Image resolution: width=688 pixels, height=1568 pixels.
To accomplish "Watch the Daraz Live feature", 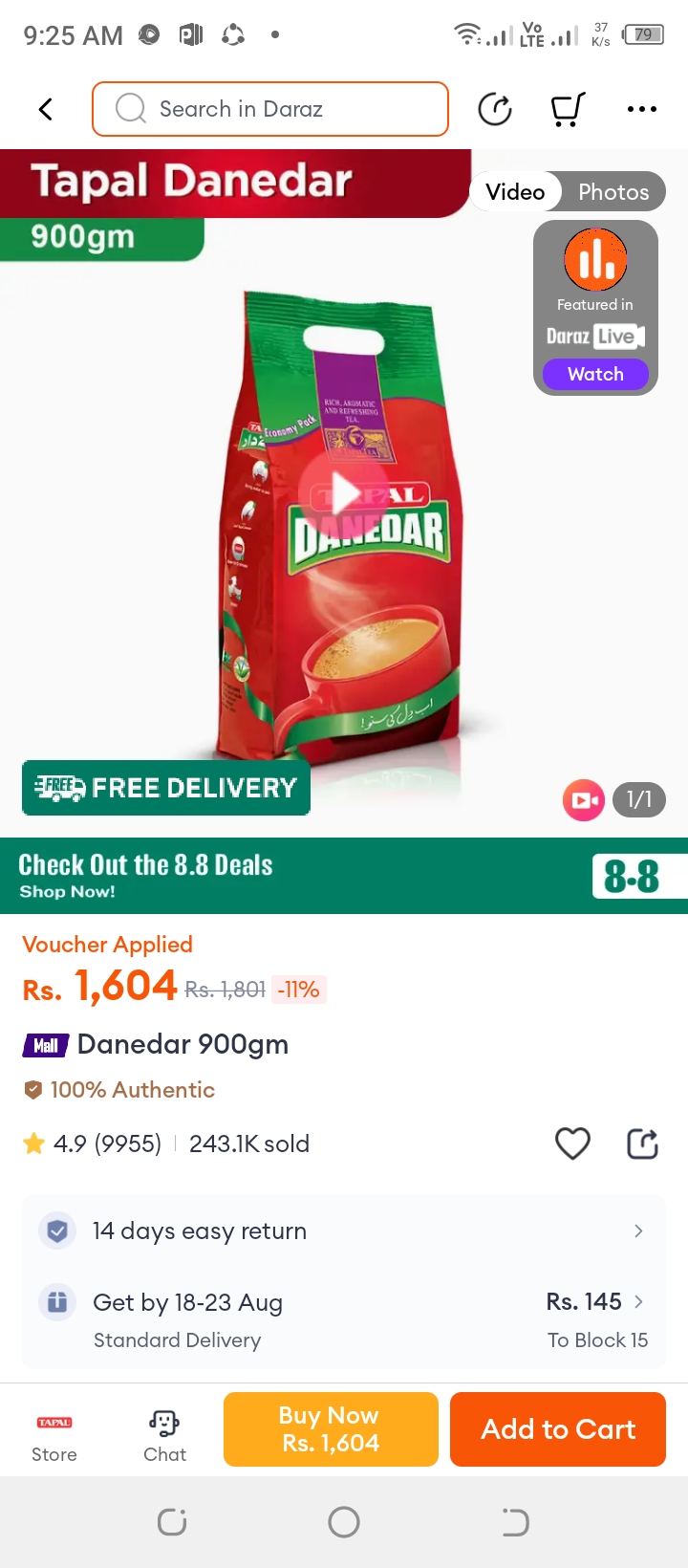I will [595, 374].
